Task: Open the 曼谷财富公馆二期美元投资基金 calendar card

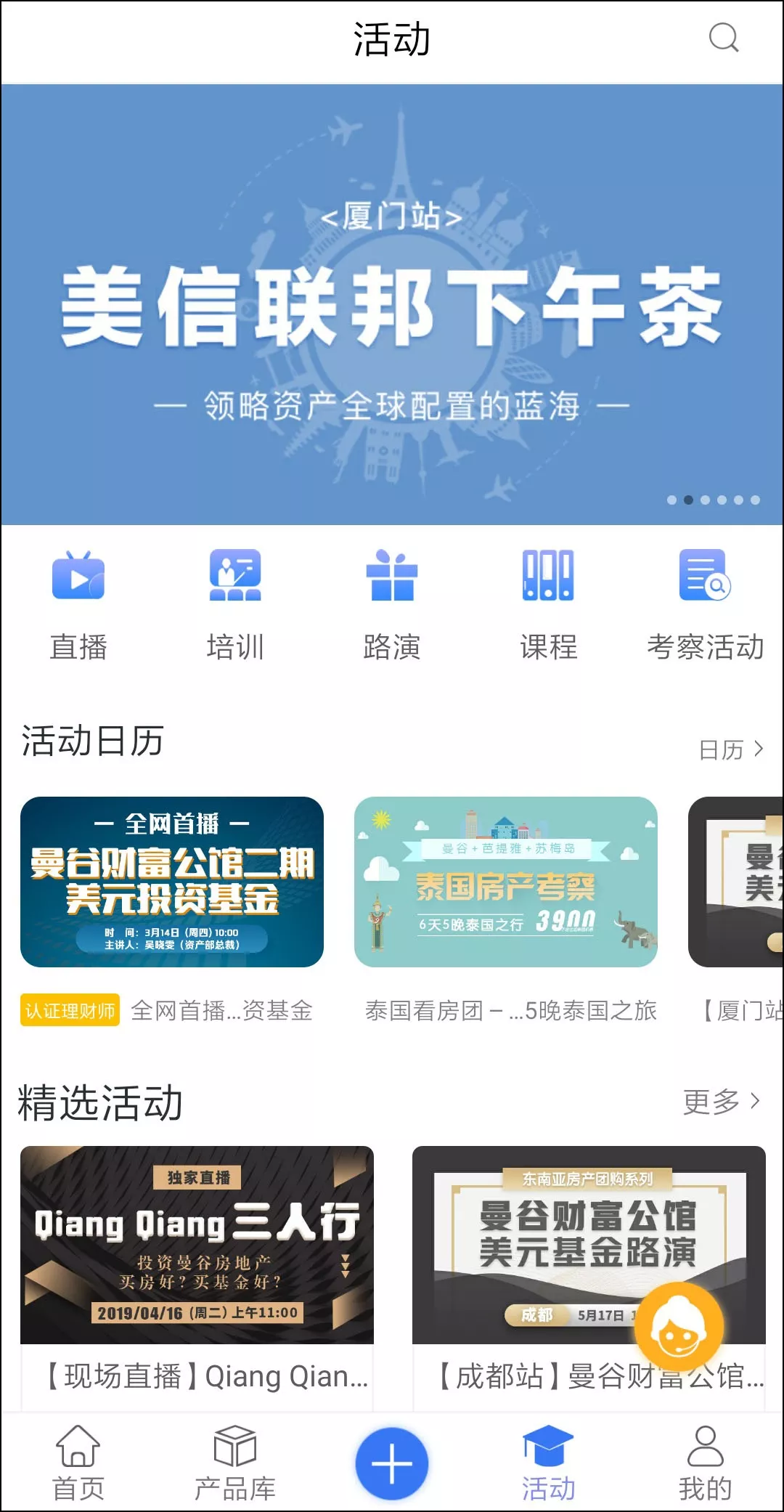Action: pyautogui.click(x=172, y=882)
